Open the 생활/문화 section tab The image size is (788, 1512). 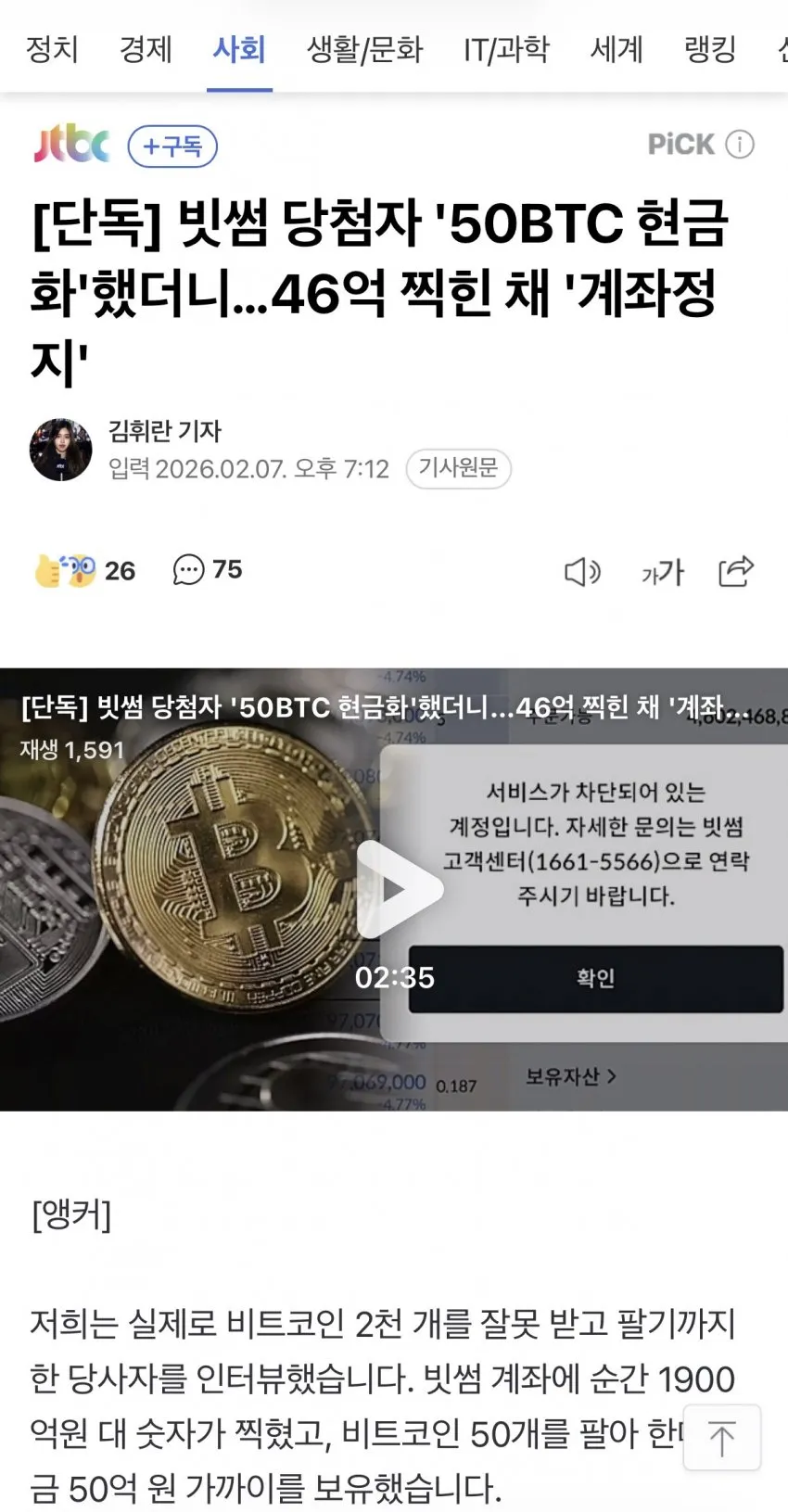[x=364, y=48]
